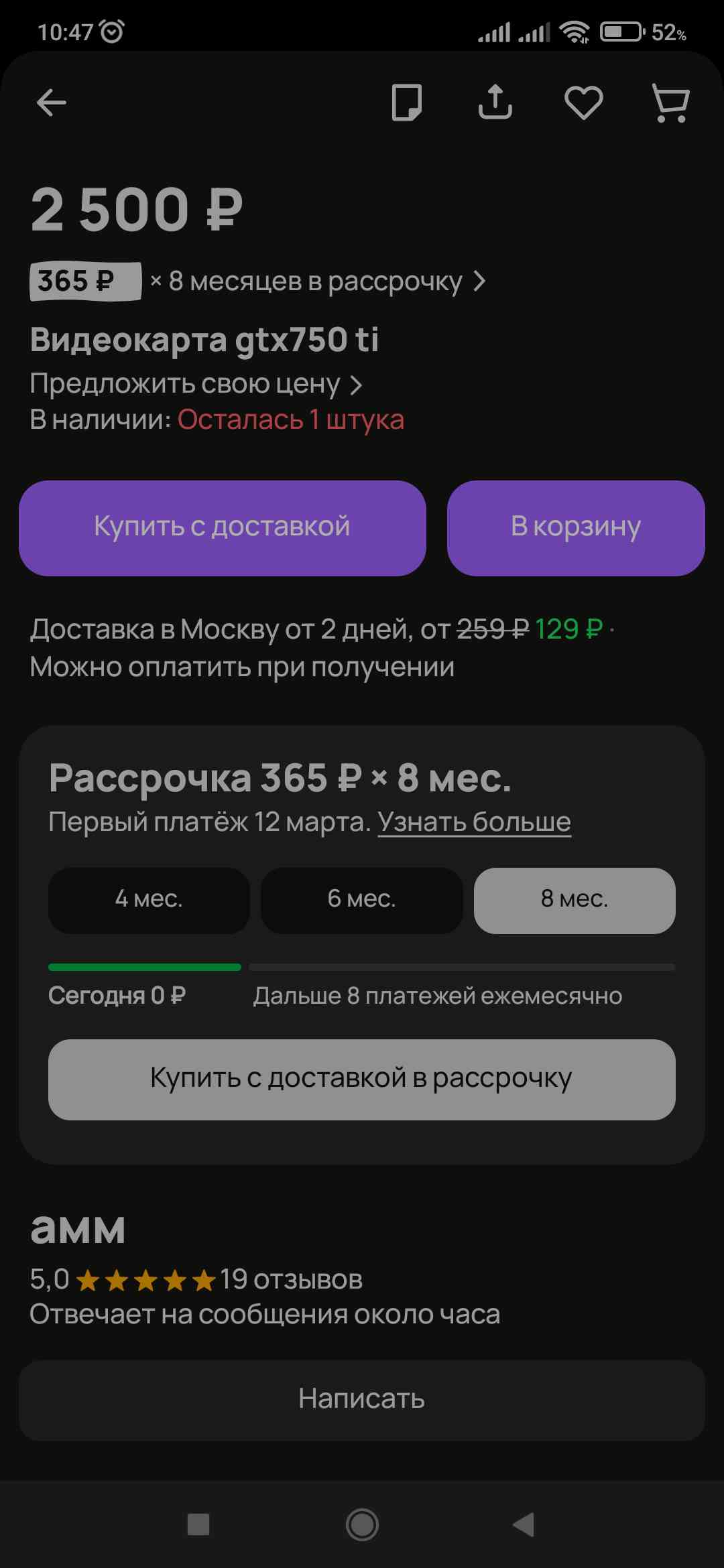
Task: Tap Купить с доставкой в рассрочку
Action: coord(362,1080)
